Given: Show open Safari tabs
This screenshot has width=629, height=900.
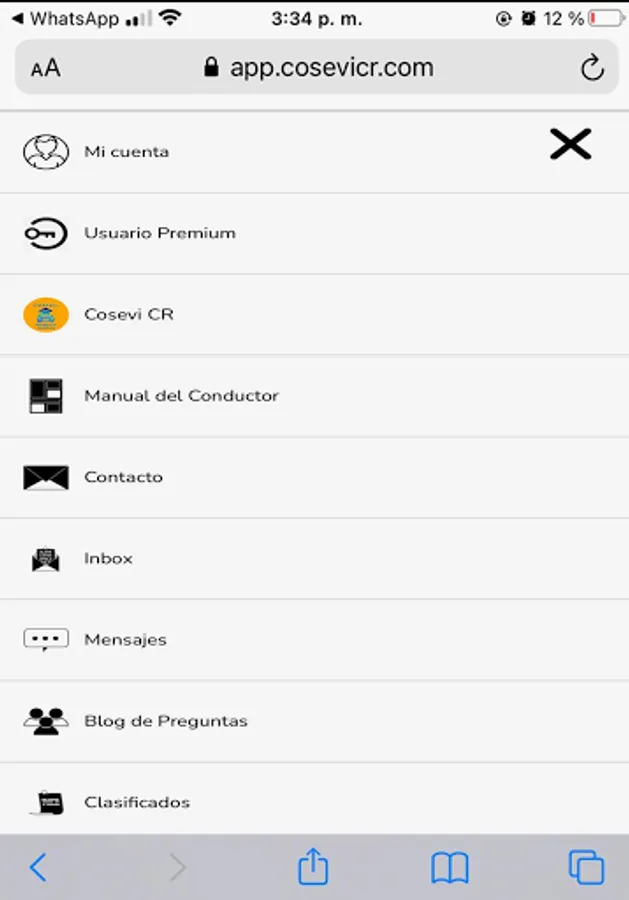Looking at the screenshot, I should click(x=586, y=867).
